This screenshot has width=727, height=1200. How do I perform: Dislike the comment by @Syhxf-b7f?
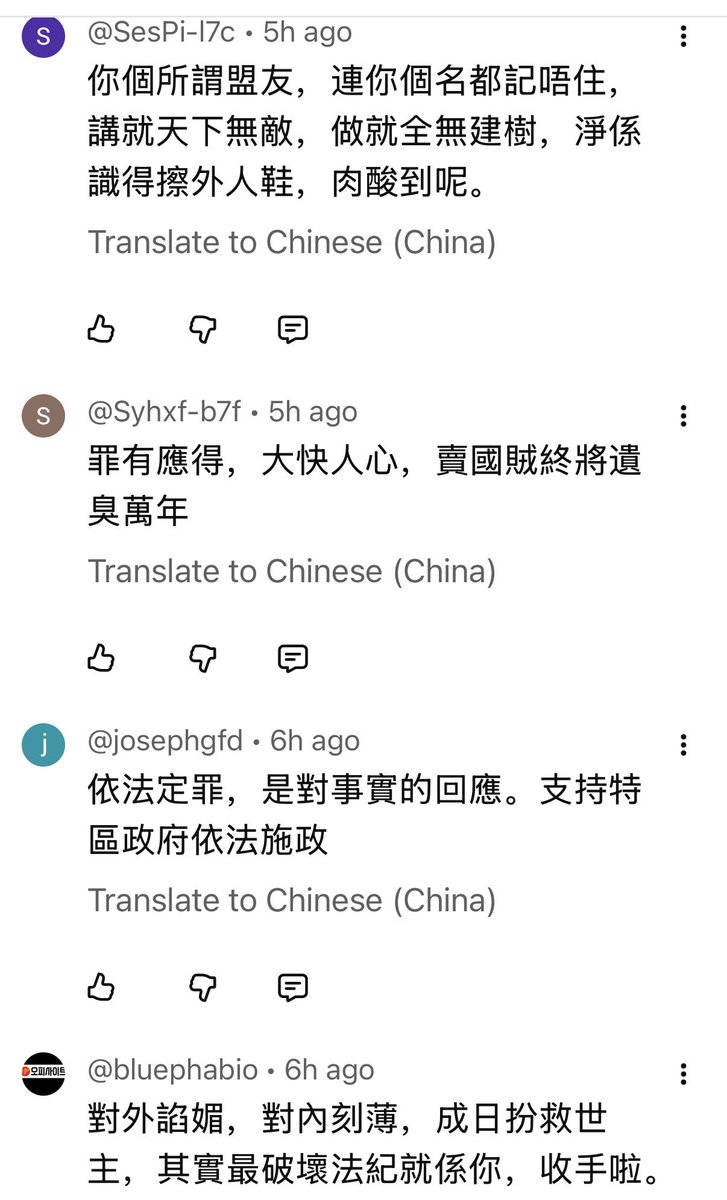pos(203,658)
